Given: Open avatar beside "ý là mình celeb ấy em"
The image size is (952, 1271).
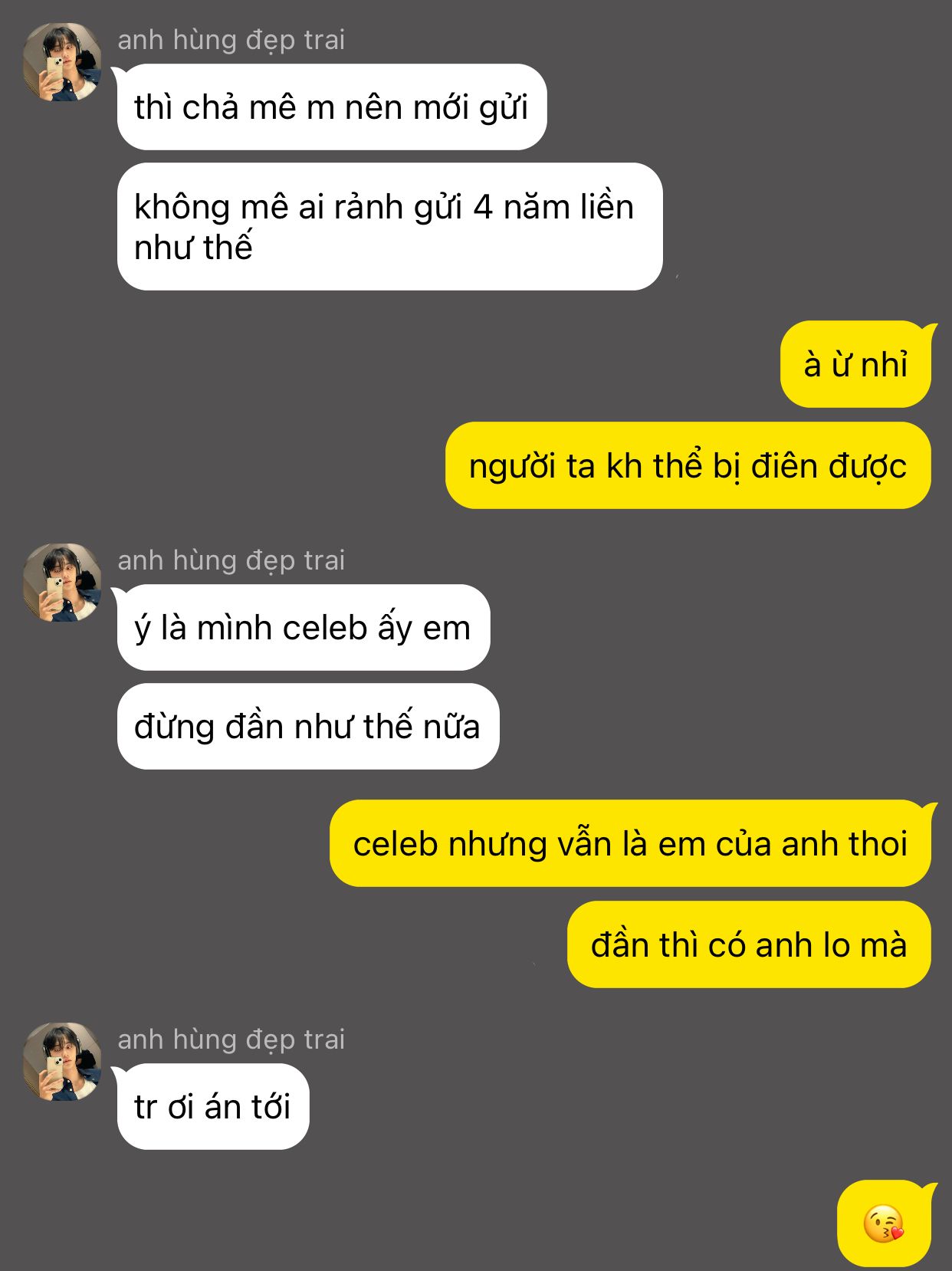Looking at the screenshot, I should point(62,583).
